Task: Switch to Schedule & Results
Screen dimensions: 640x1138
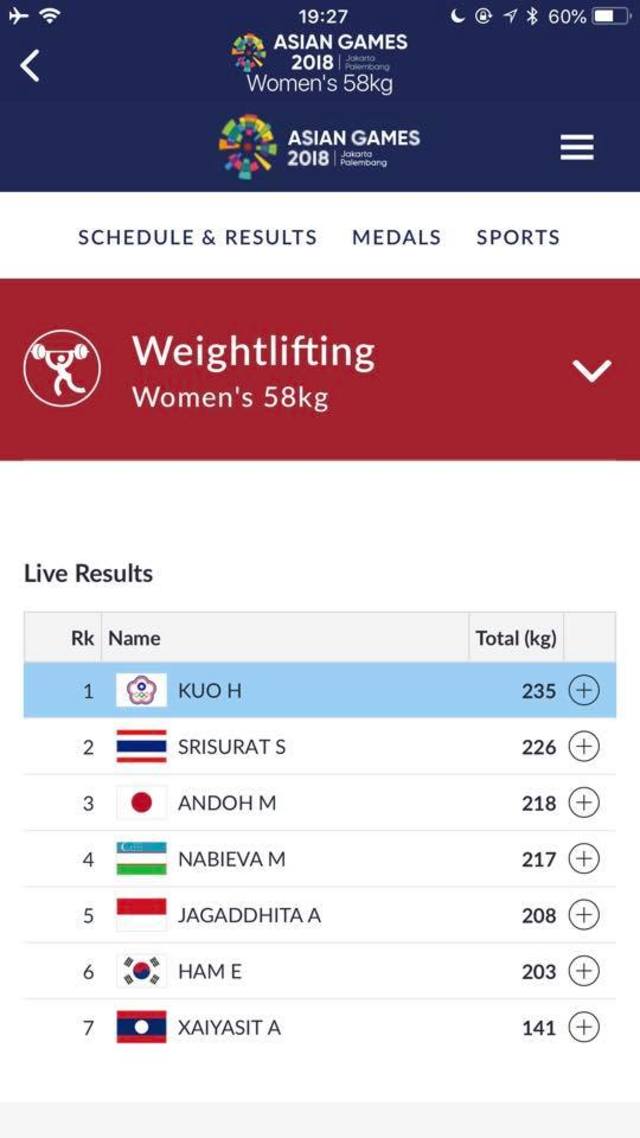Action: [x=197, y=237]
